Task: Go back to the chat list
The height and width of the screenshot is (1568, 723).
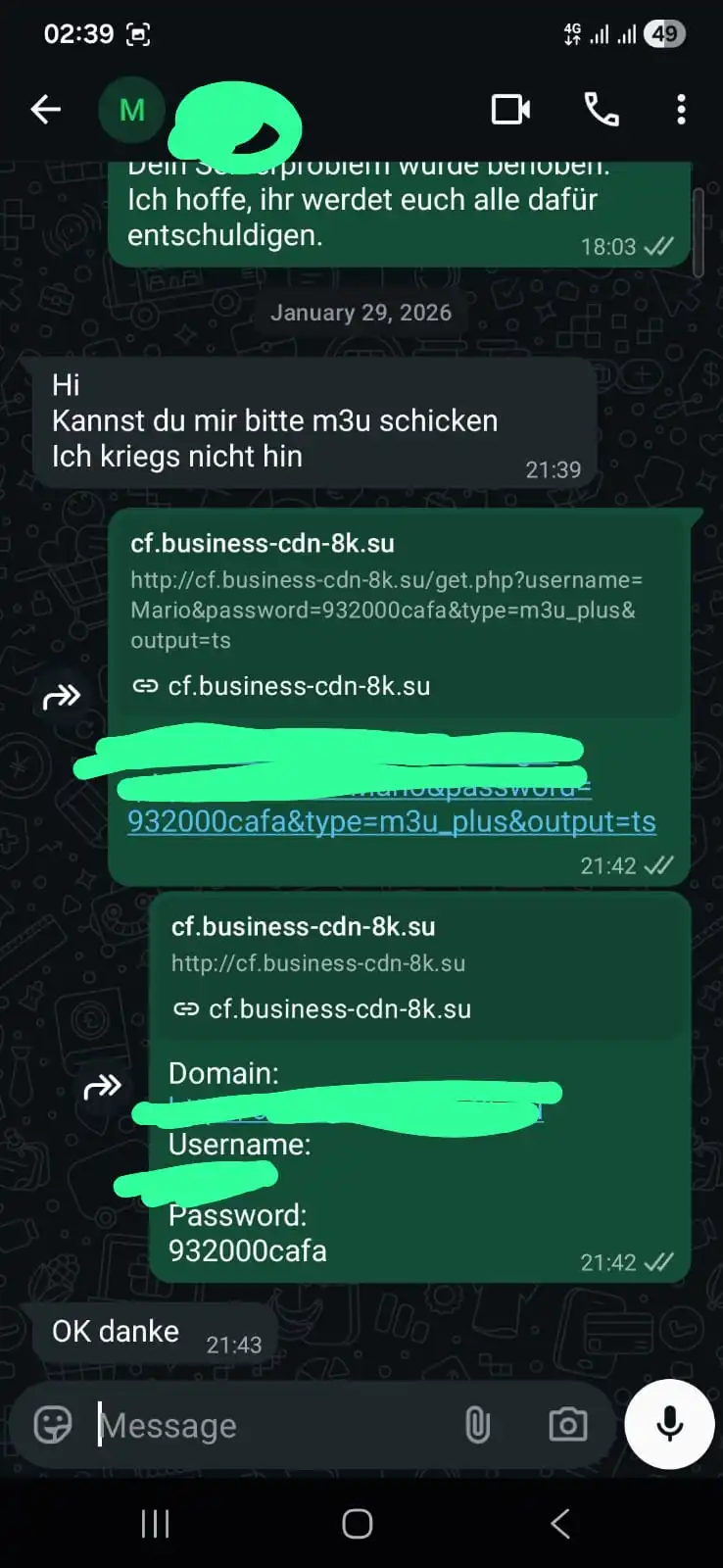Action: 45,110
